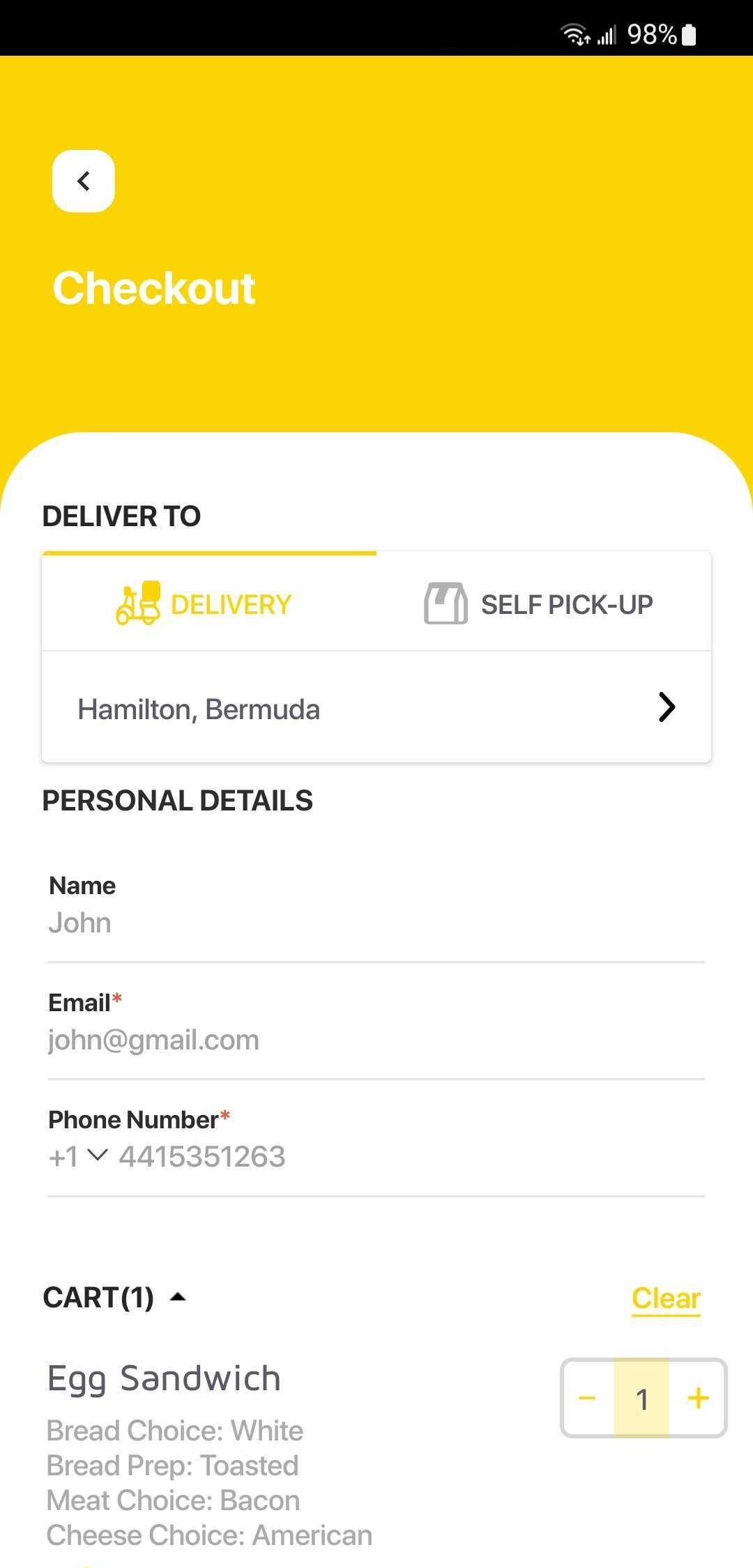Image resolution: width=753 pixels, height=1568 pixels.
Task: Go back using the back arrow
Action: 84,181
